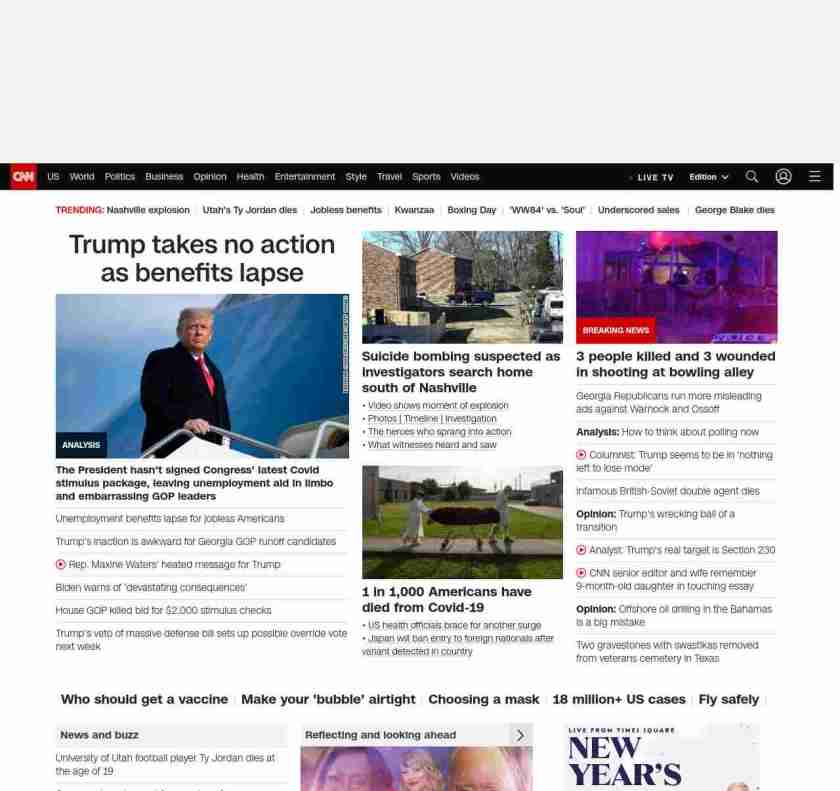Open the search icon in the header
The width and height of the screenshot is (840, 791).
[752, 177]
